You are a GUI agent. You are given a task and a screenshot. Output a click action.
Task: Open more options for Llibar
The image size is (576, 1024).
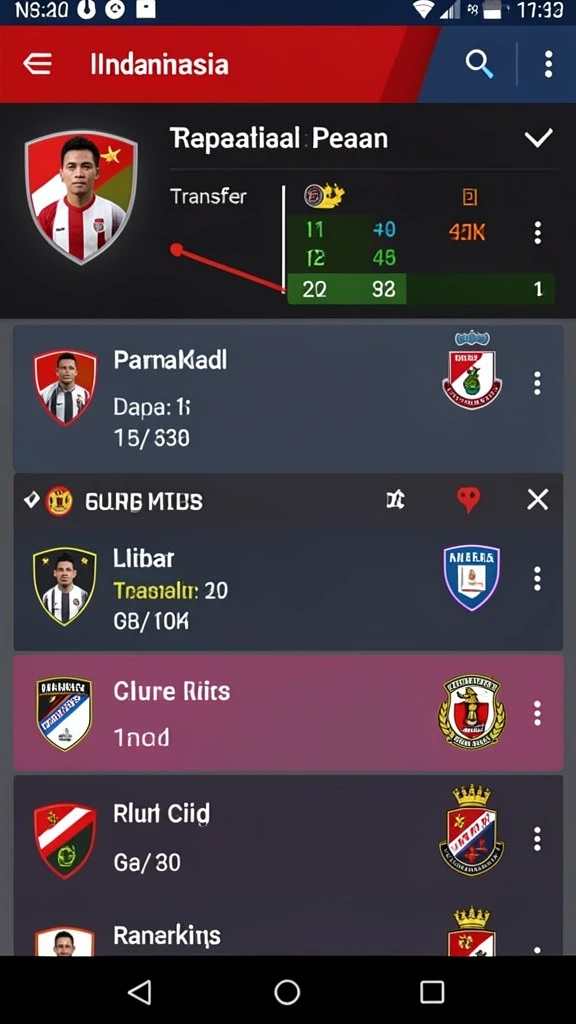click(x=537, y=579)
